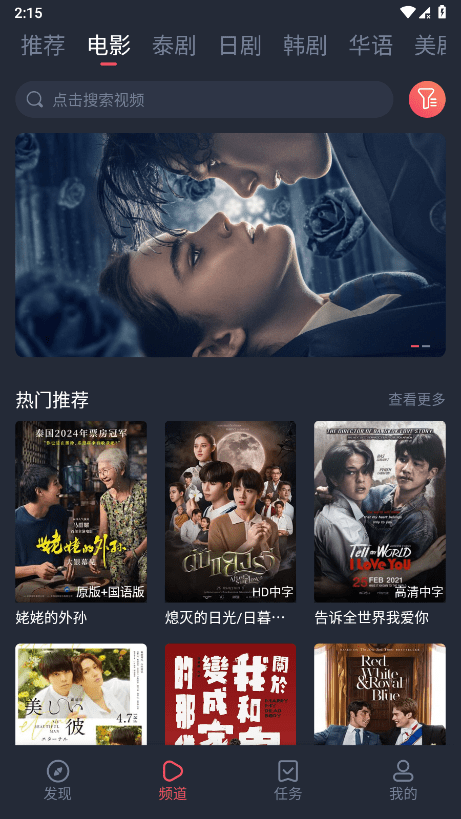Image resolution: width=461 pixels, height=819 pixels.
Task: Tap the 点击搜索视频 search box
Action: point(204,99)
